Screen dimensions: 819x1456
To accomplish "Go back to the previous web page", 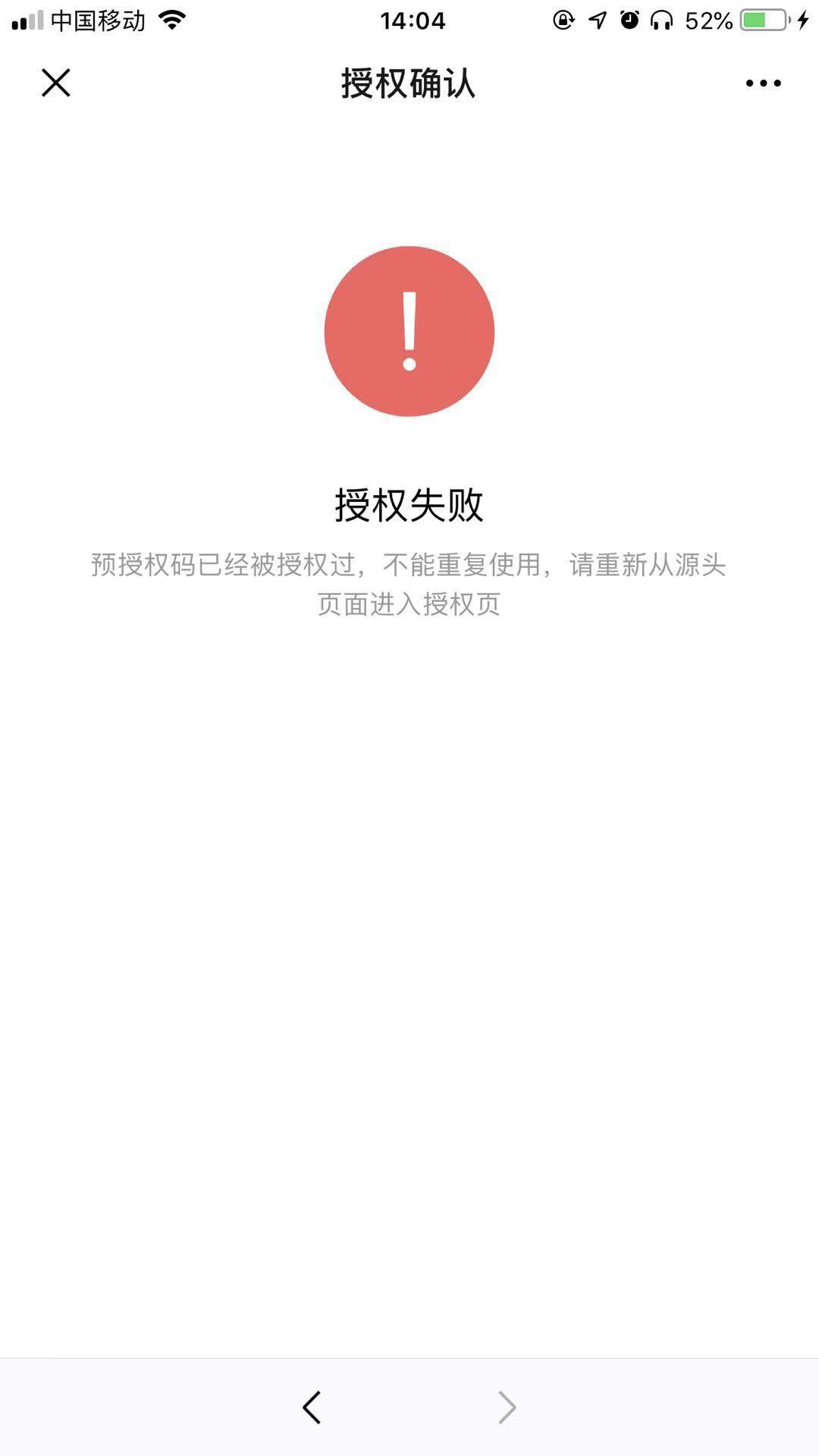I will tap(312, 1407).
